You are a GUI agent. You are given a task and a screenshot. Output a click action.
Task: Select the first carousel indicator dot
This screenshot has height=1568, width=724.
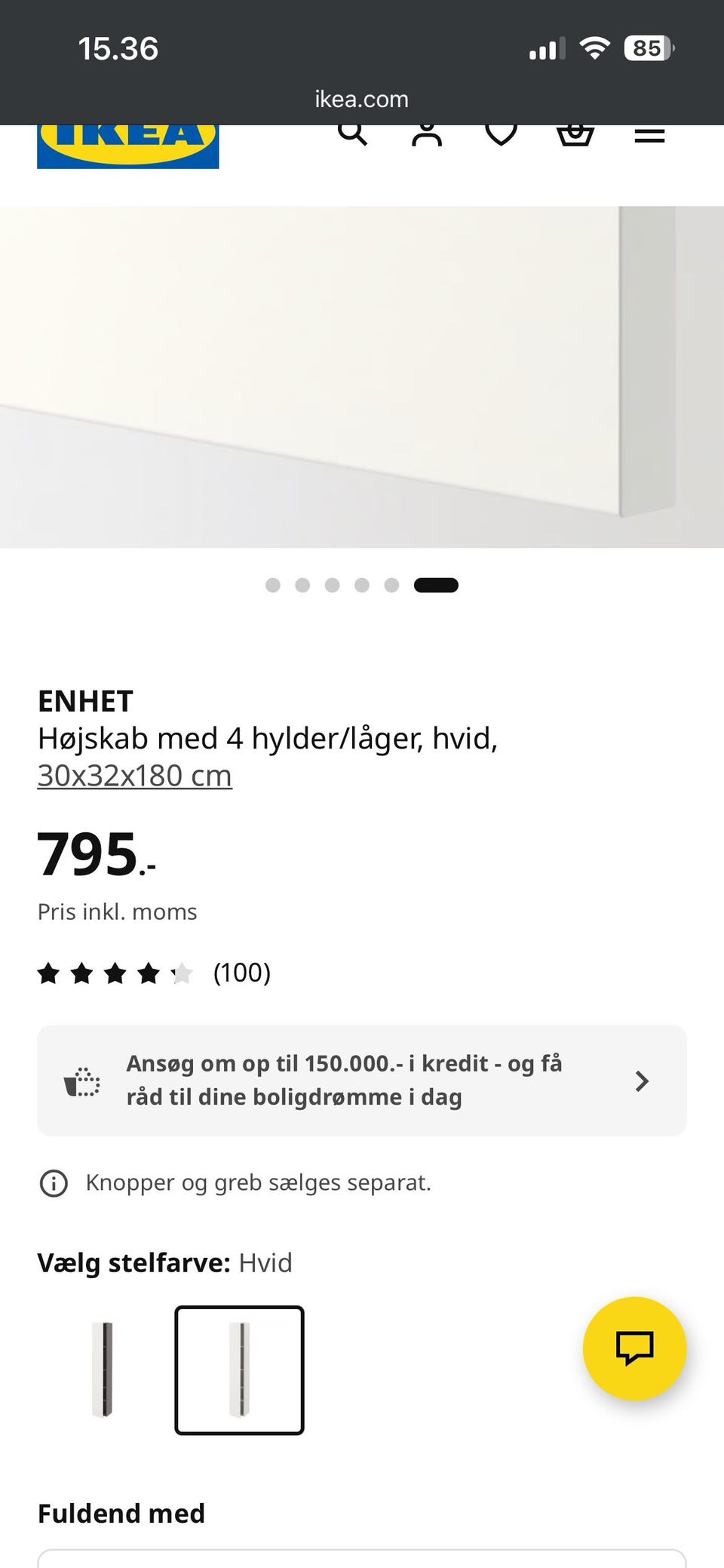point(271,584)
